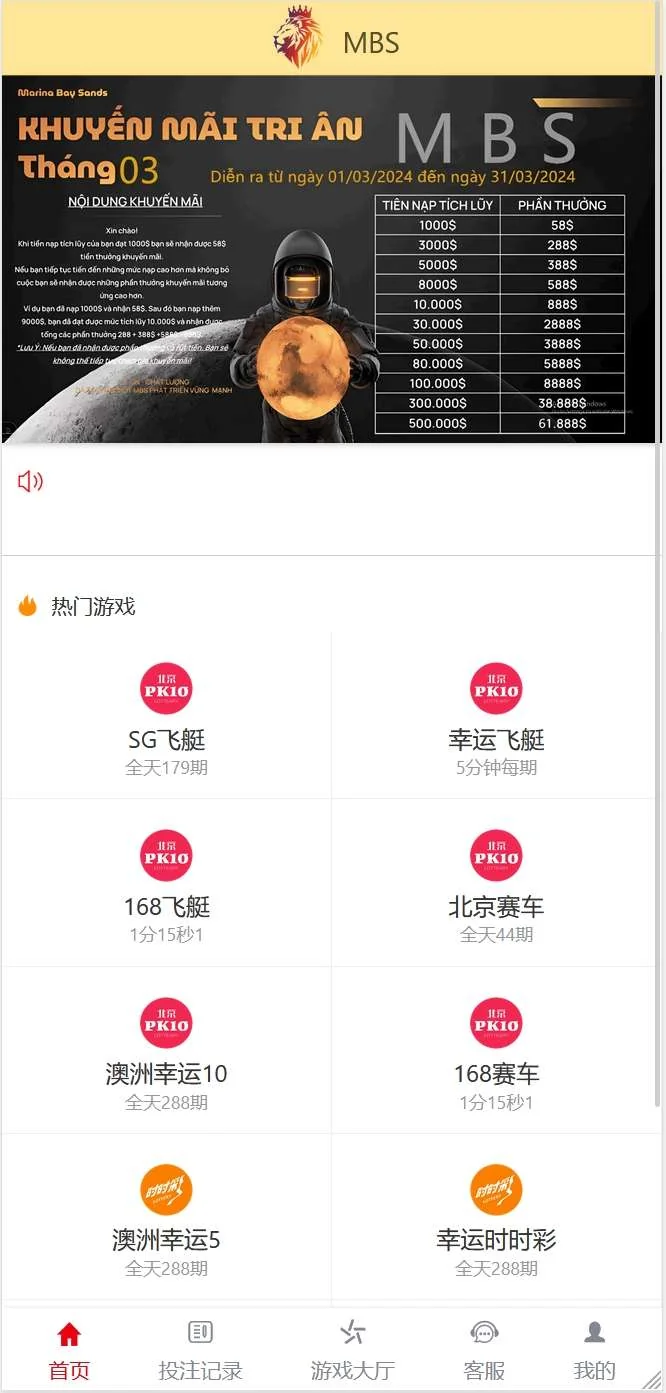Screen dimensions: 666x1393
Task: Open the 客服 customer service tab
Action: [484, 1350]
